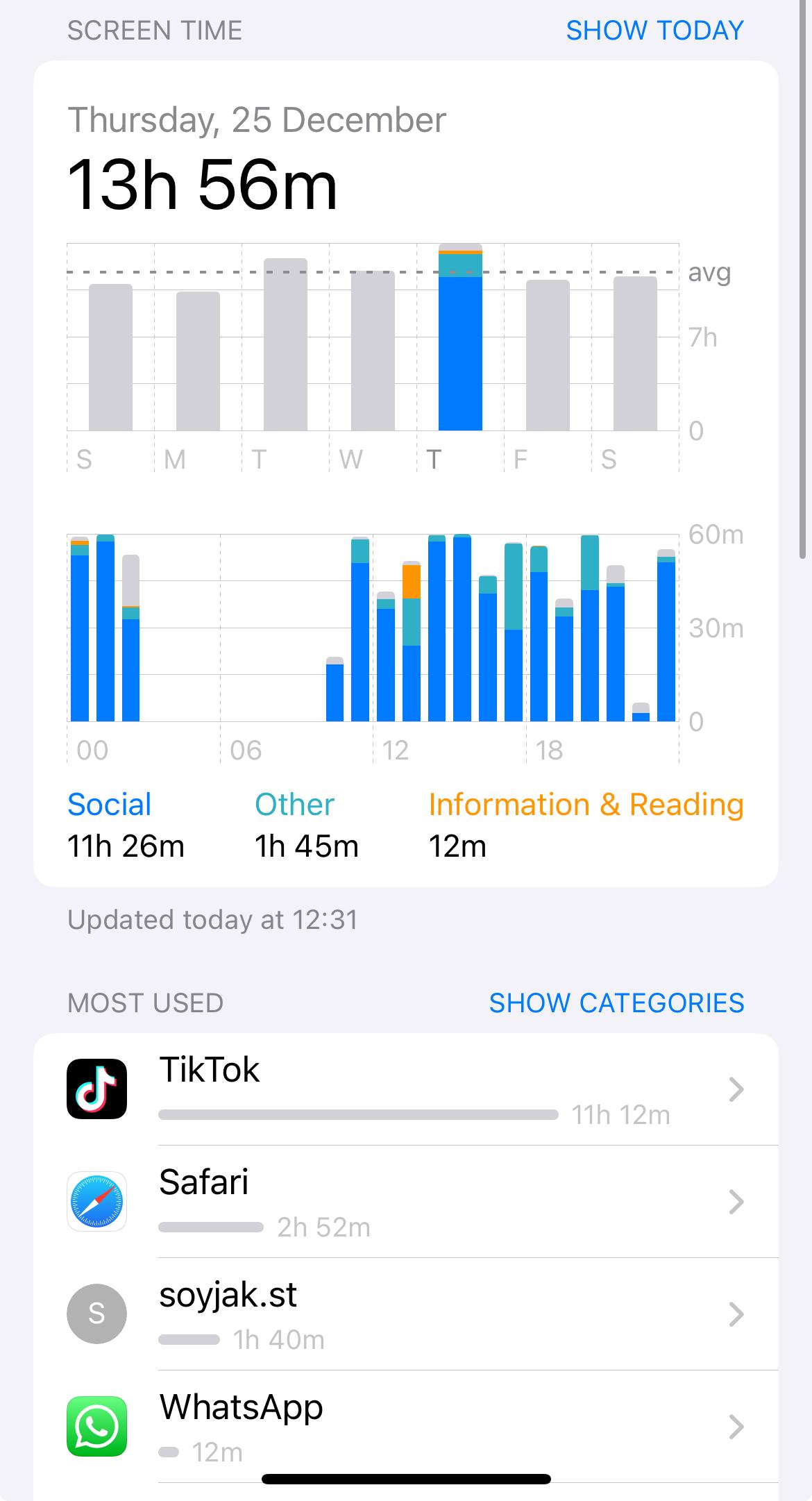Select Tuesday bar in weekly chart
The width and height of the screenshot is (812, 1501).
click(x=285, y=344)
